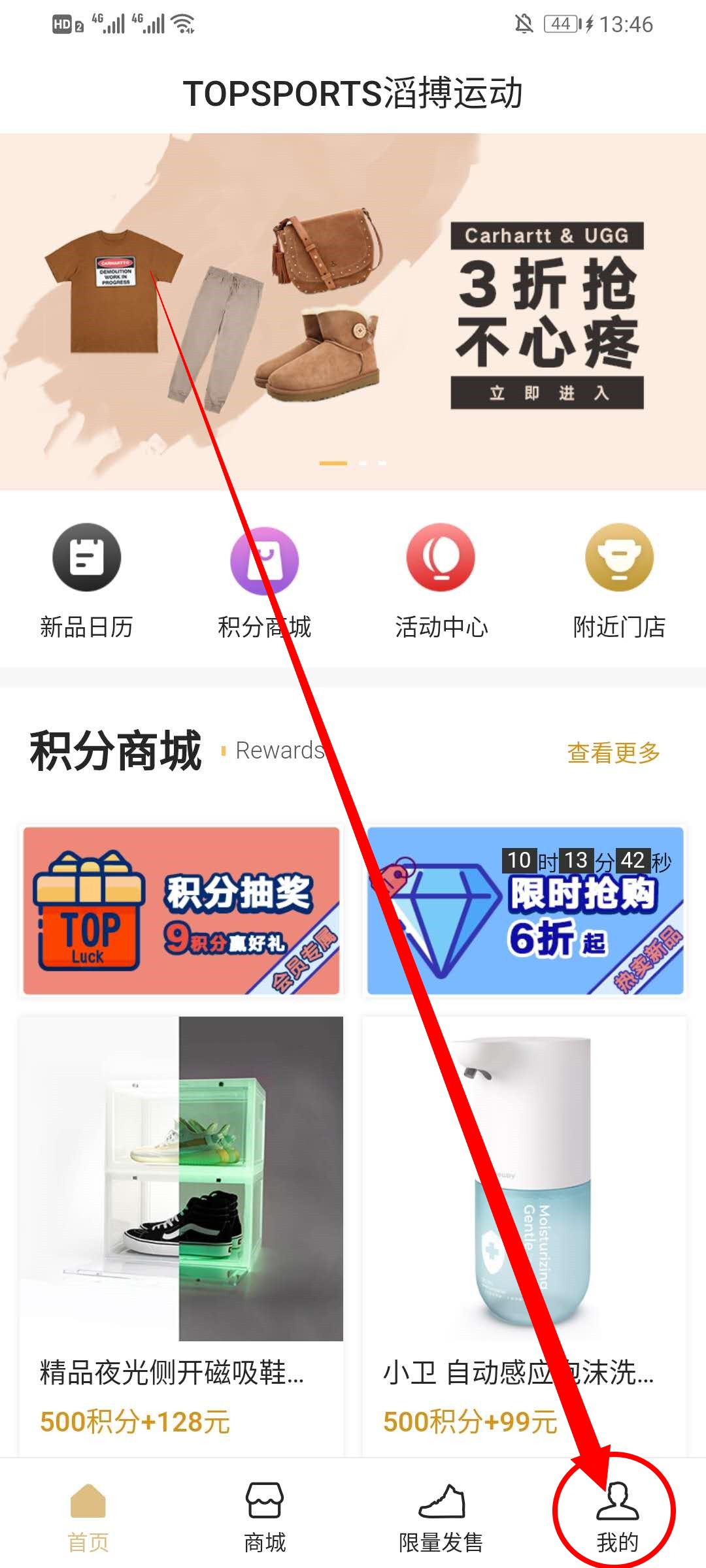This screenshot has width=706, height=1568.
Task: Open the Carhartt & UGG promotion banner
Action: (353, 312)
